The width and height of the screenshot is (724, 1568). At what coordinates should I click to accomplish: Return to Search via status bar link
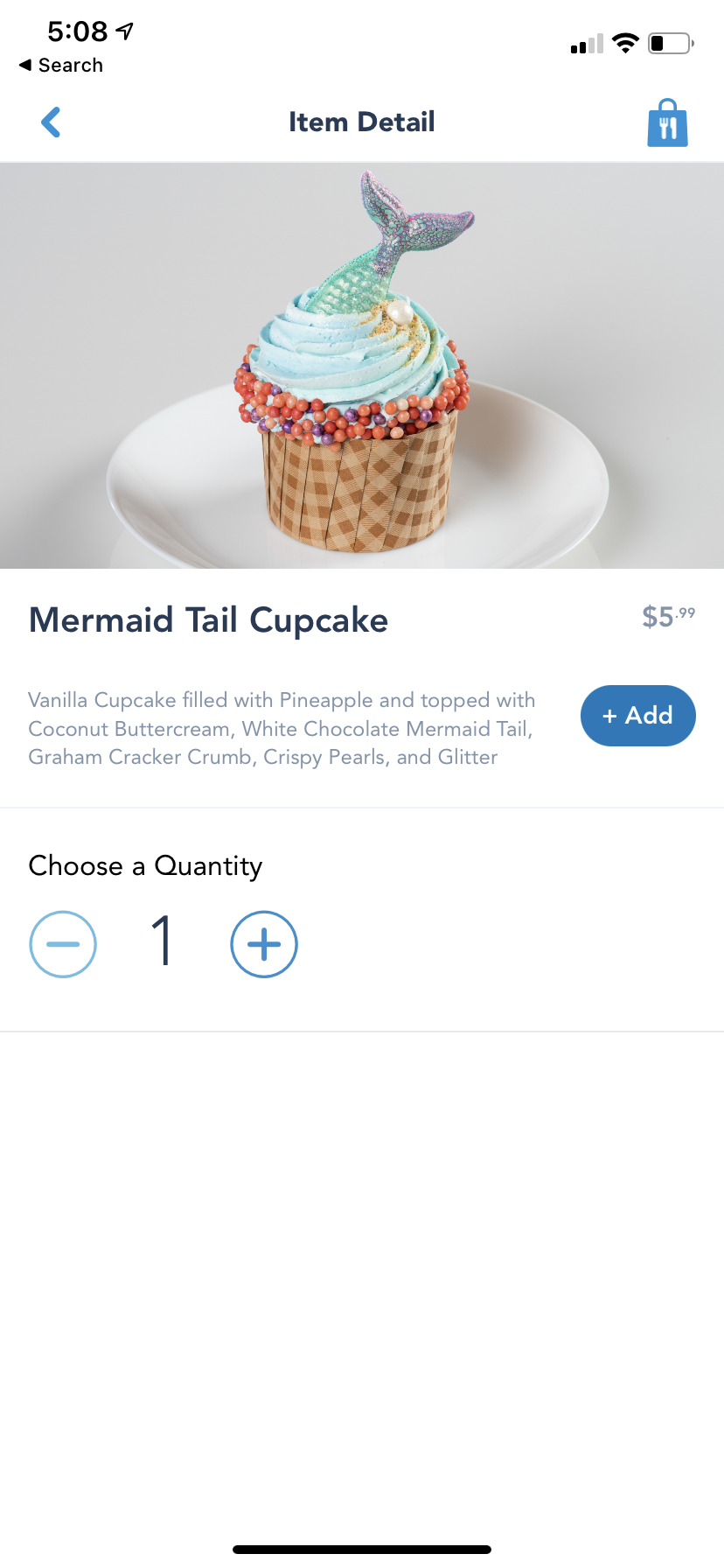[61, 66]
